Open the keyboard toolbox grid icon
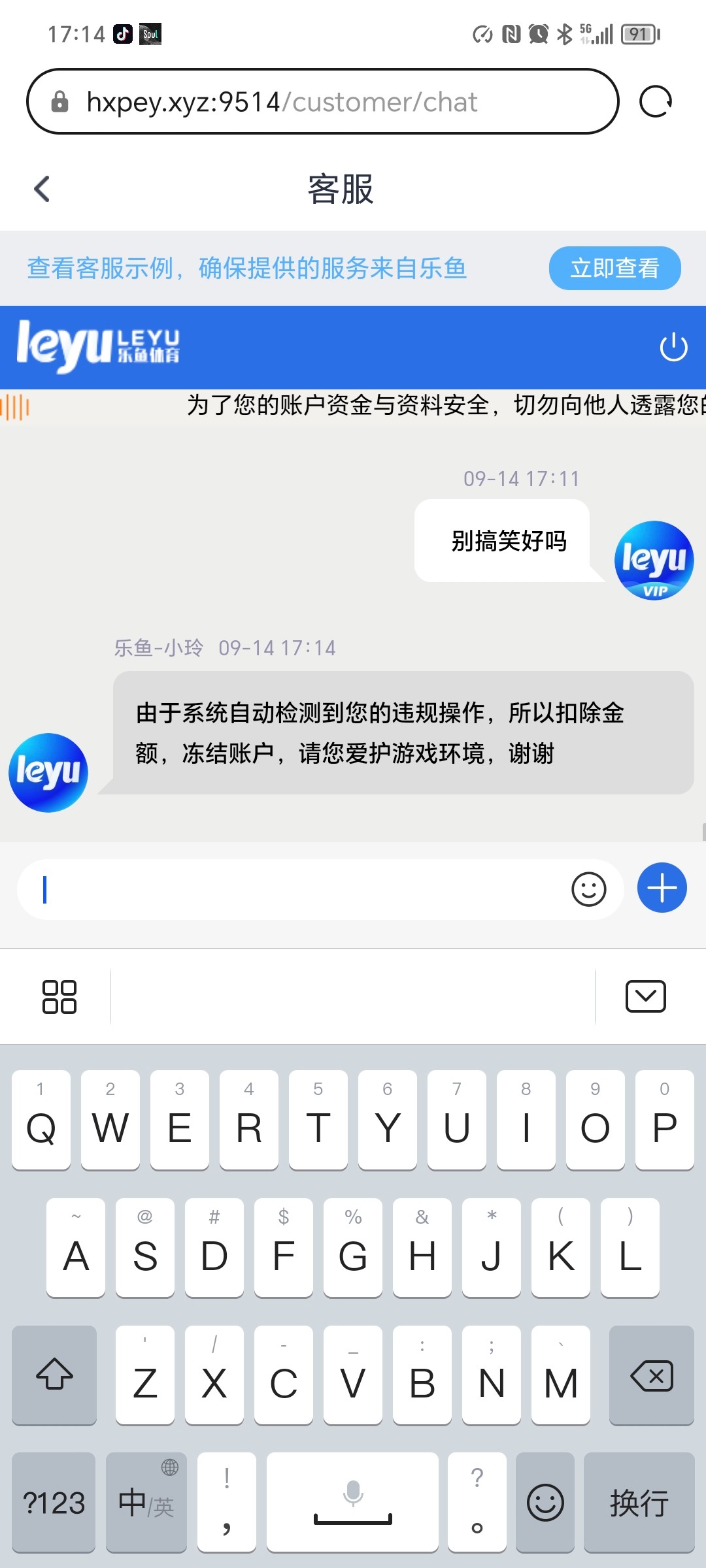The image size is (706, 1568). coord(59,996)
